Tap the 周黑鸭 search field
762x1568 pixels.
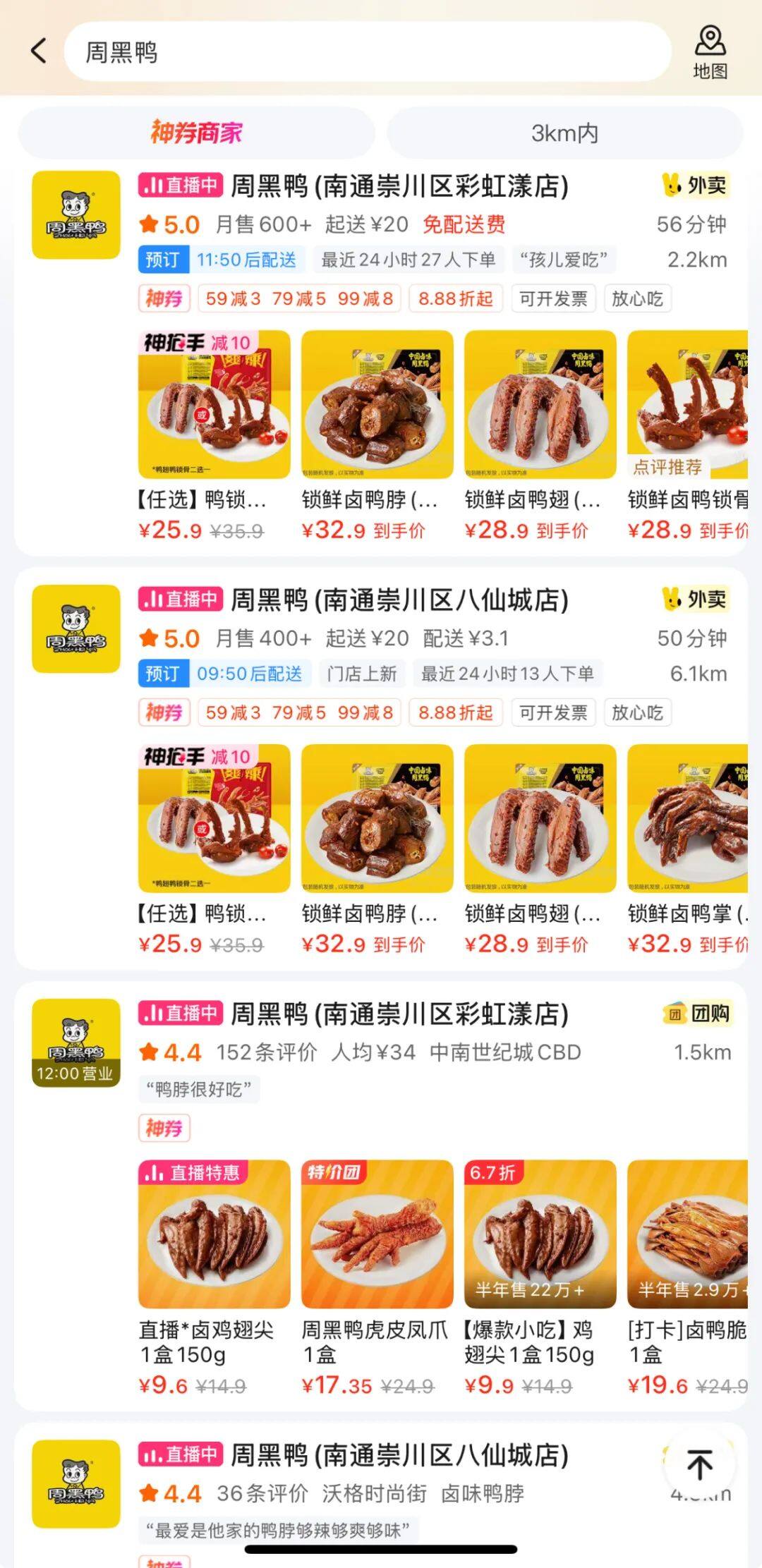tap(367, 51)
